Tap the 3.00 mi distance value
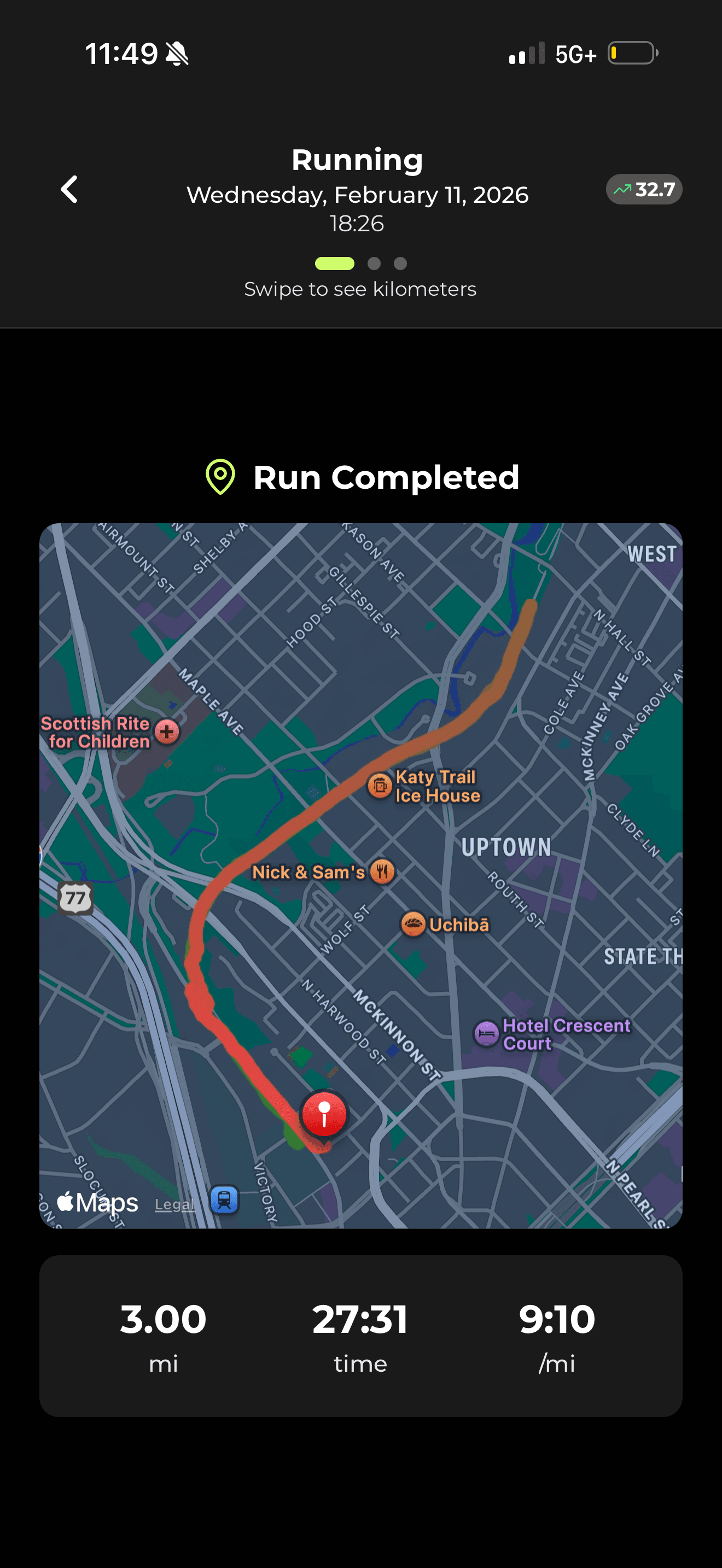This screenshot has width=722, height=1568. coord(163,1319)
